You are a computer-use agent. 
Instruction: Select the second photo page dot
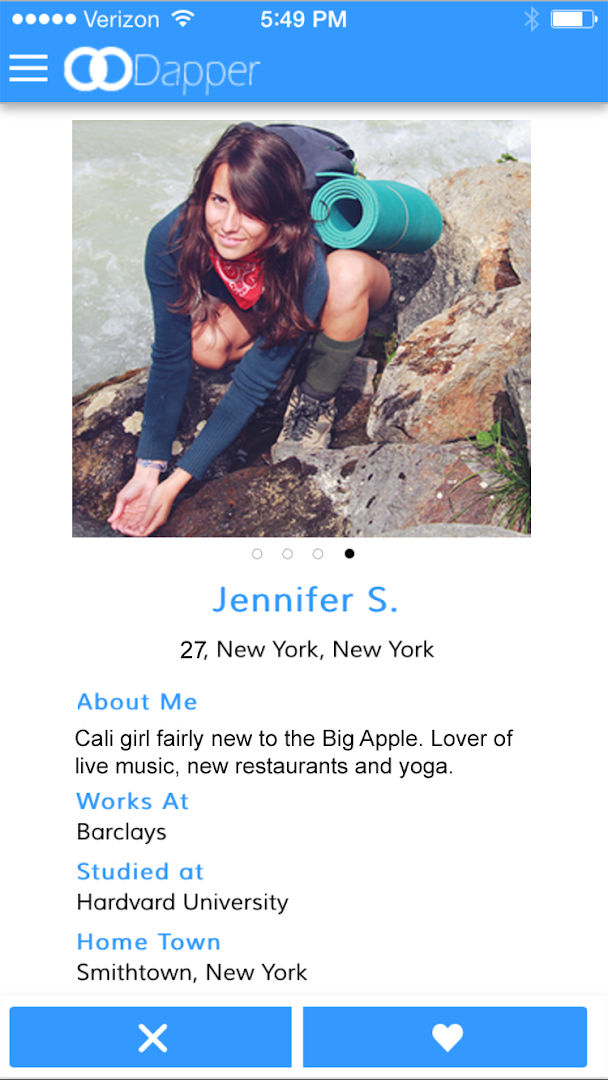click(x=287, y=554)
